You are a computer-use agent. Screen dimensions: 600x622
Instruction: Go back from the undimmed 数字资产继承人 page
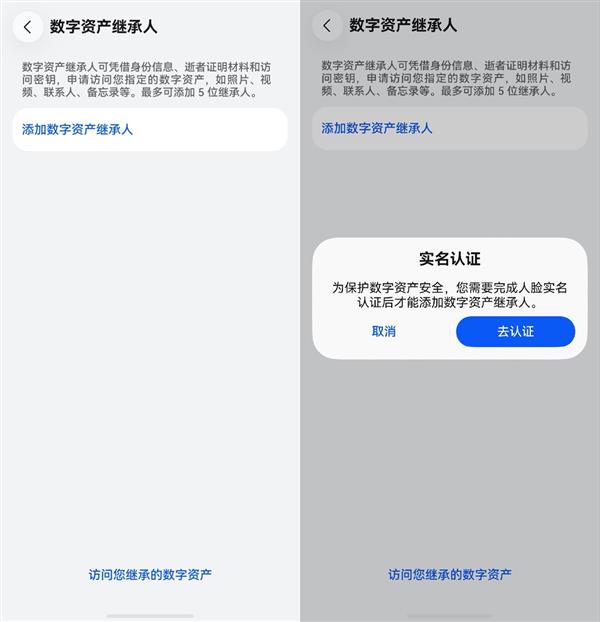[x=27, y=27]
